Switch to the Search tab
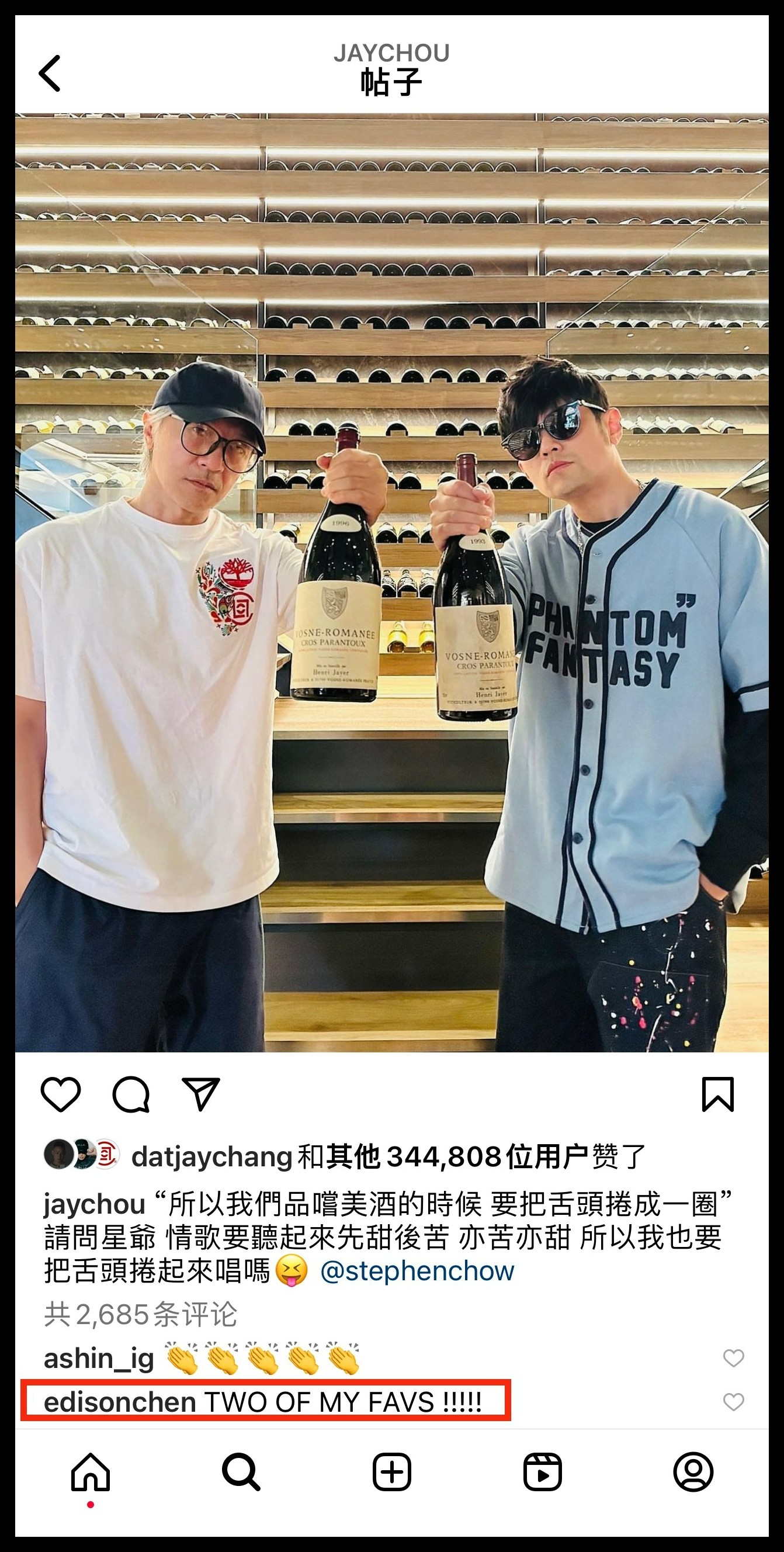 coord(241,1472)
